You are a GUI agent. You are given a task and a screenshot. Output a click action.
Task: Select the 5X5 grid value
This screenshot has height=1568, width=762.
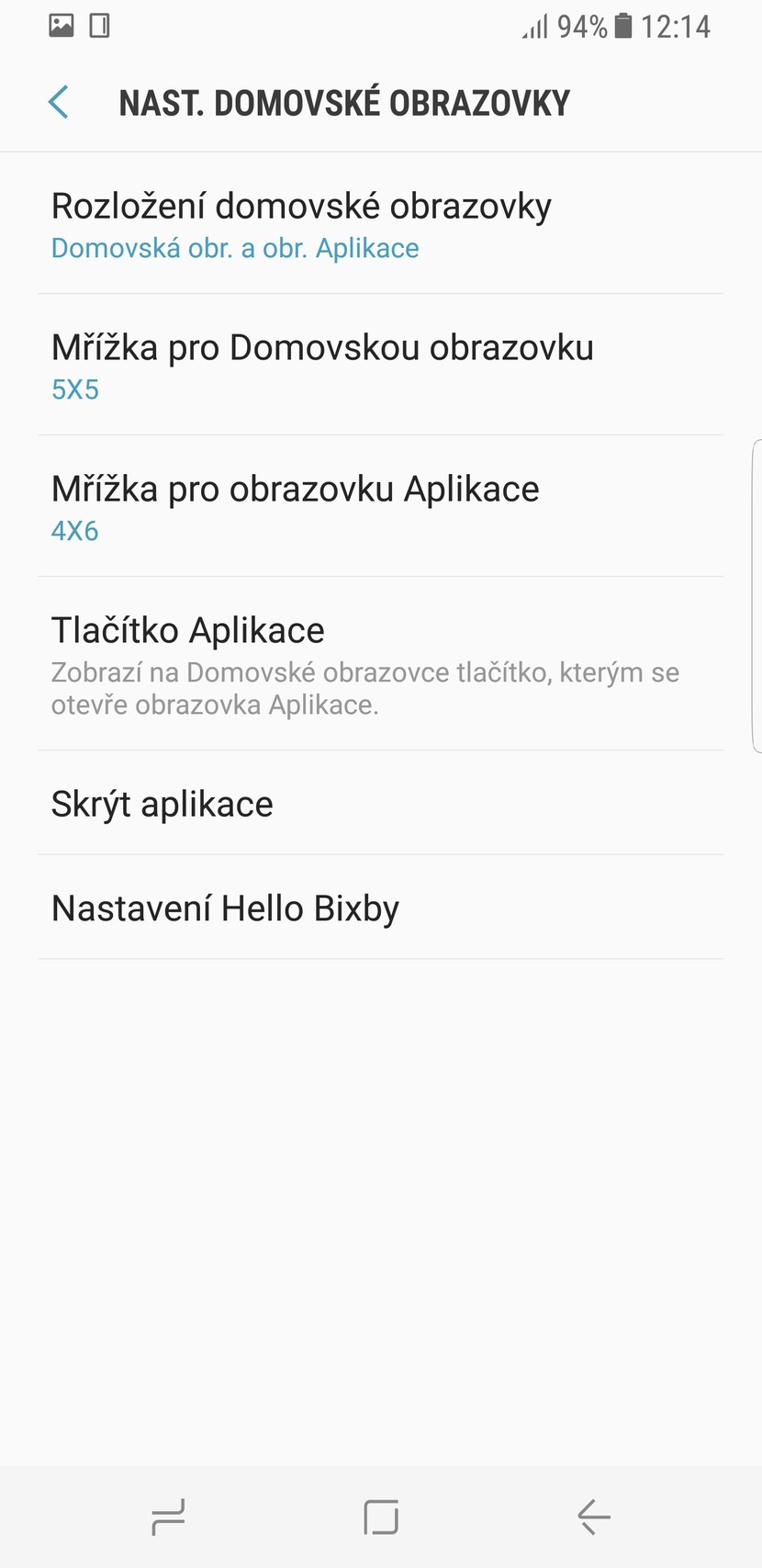point(74,389)
